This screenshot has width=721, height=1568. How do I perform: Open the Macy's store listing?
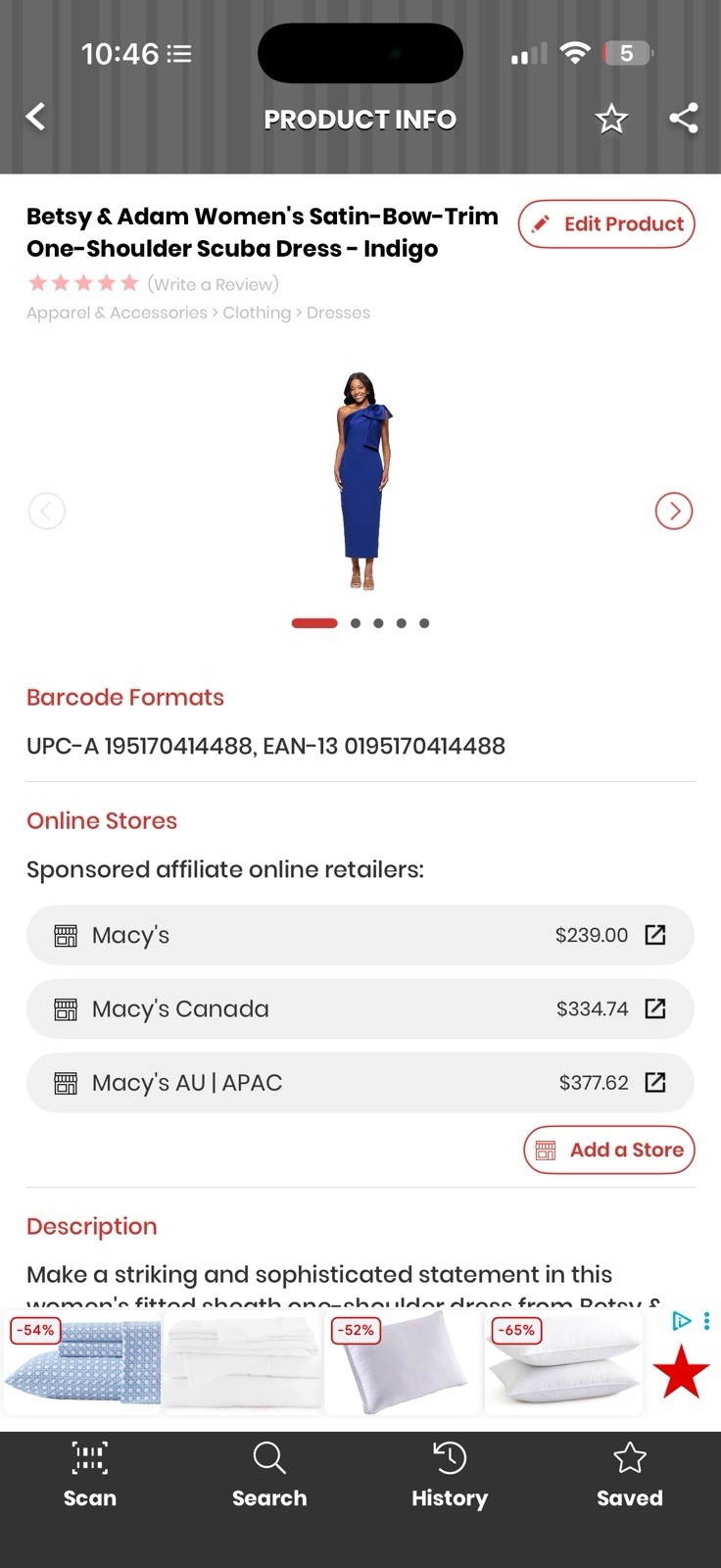(360, 935)
